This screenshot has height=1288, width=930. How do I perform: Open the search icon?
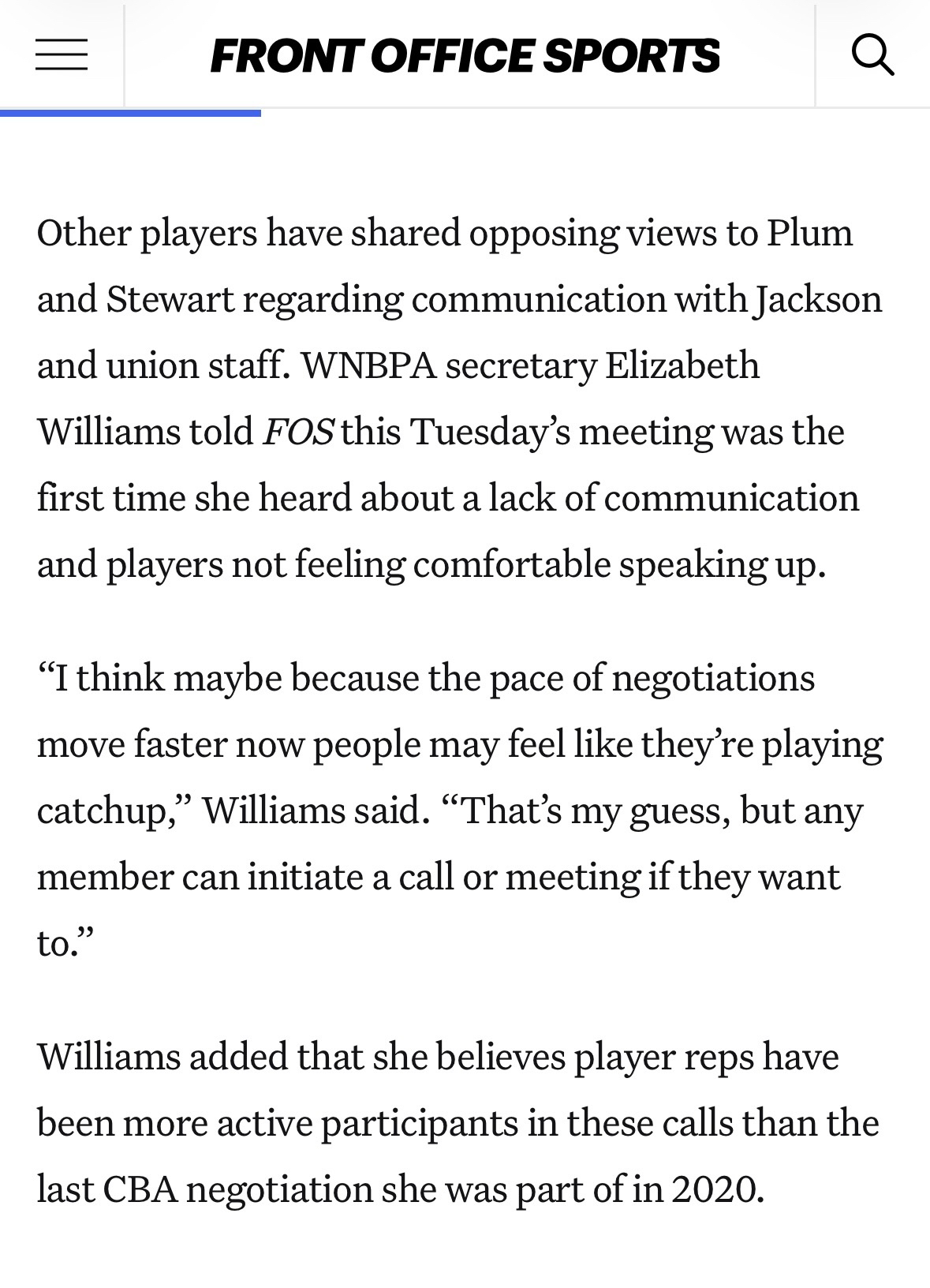click(x=872, y=55)
